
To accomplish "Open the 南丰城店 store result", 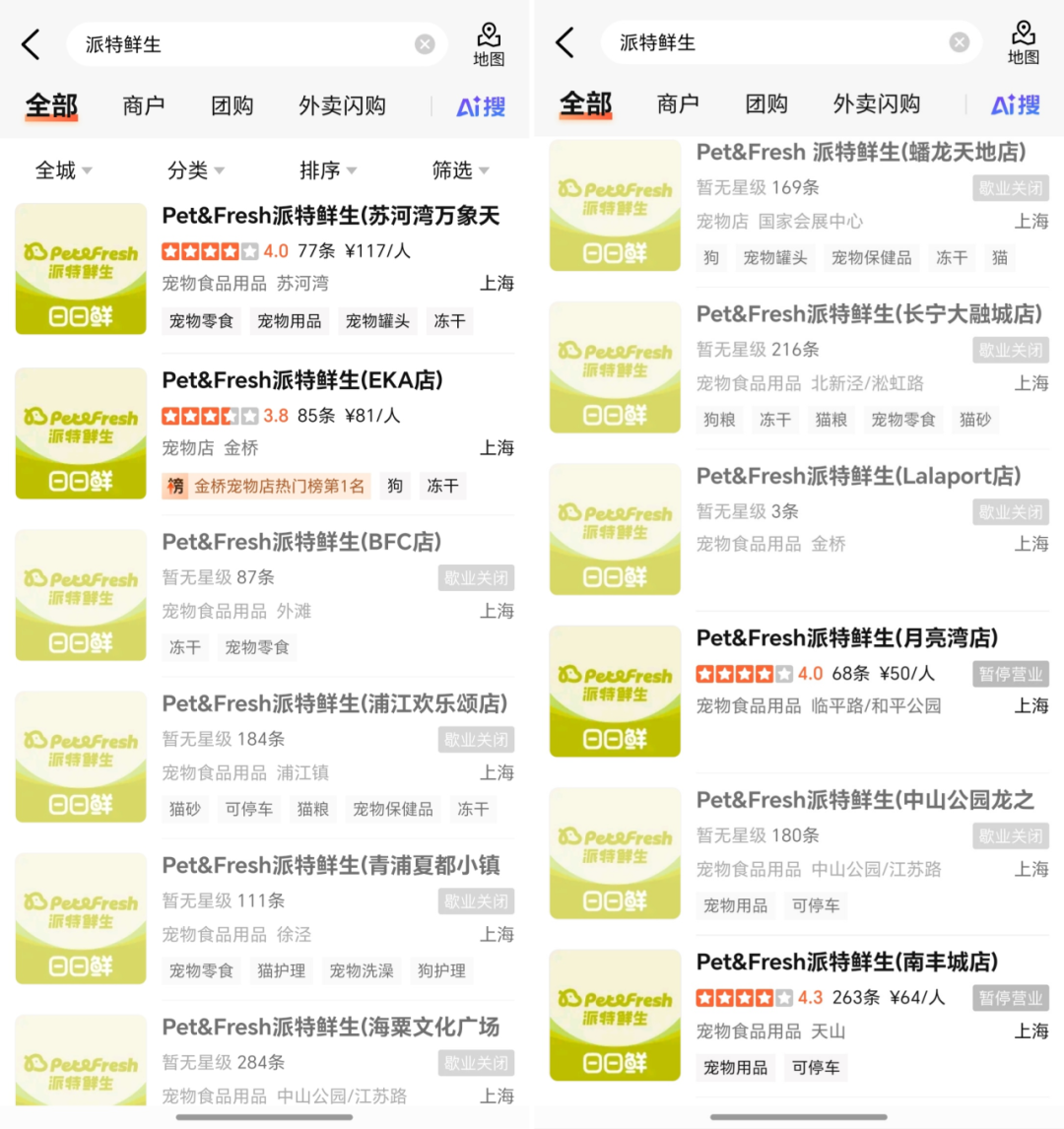I will pyautogui.click(x=799, y=1016).
